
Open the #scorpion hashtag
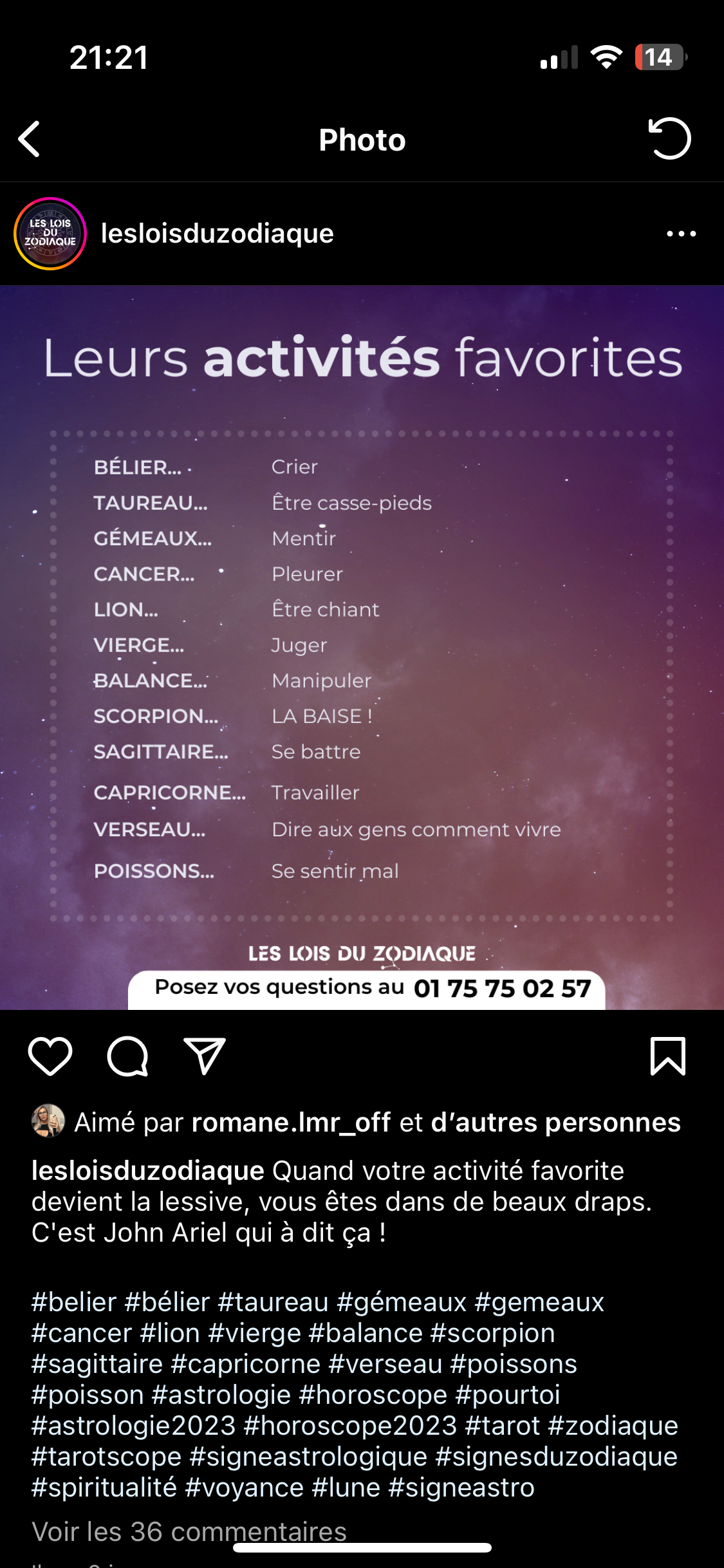(x=492, y=1333)
